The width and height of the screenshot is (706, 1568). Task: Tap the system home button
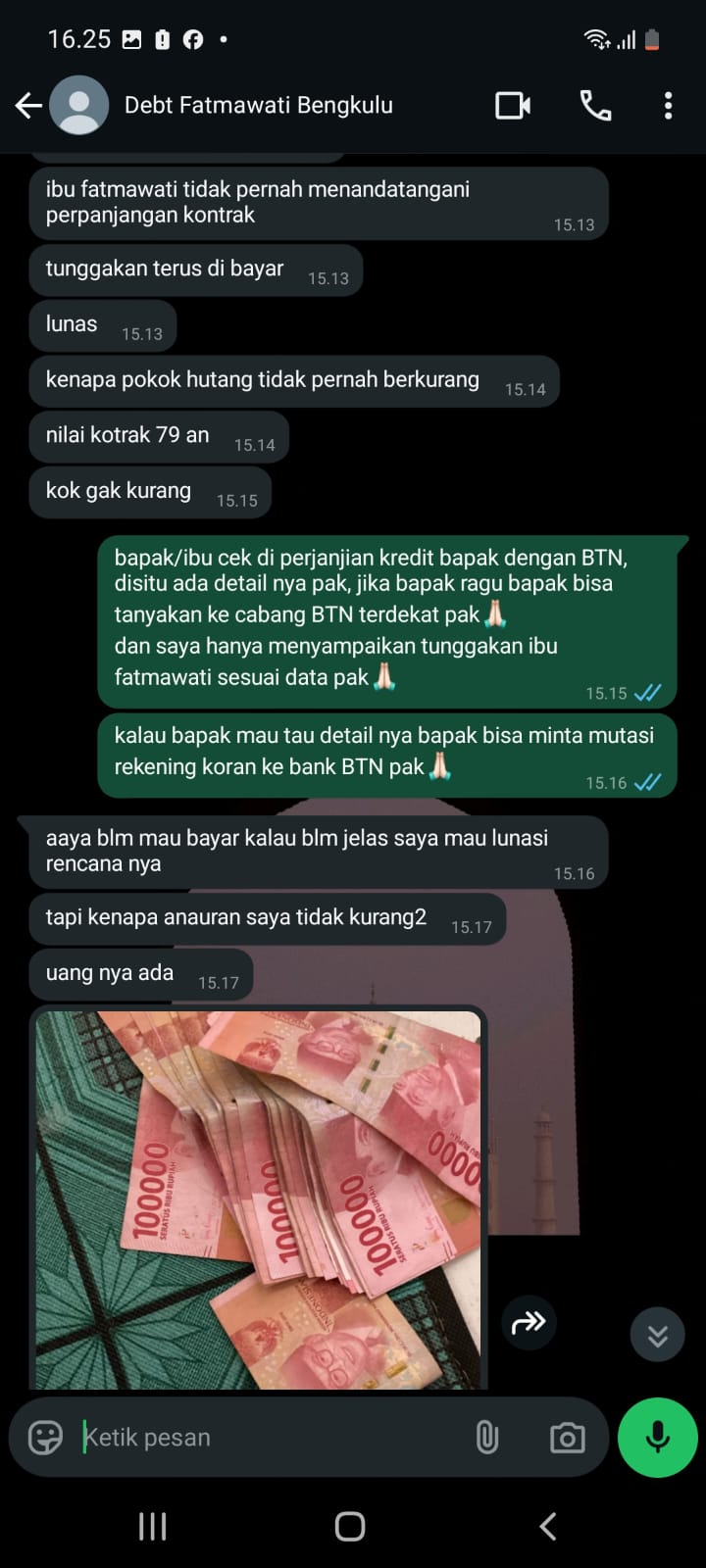(x=350, y=1526)
